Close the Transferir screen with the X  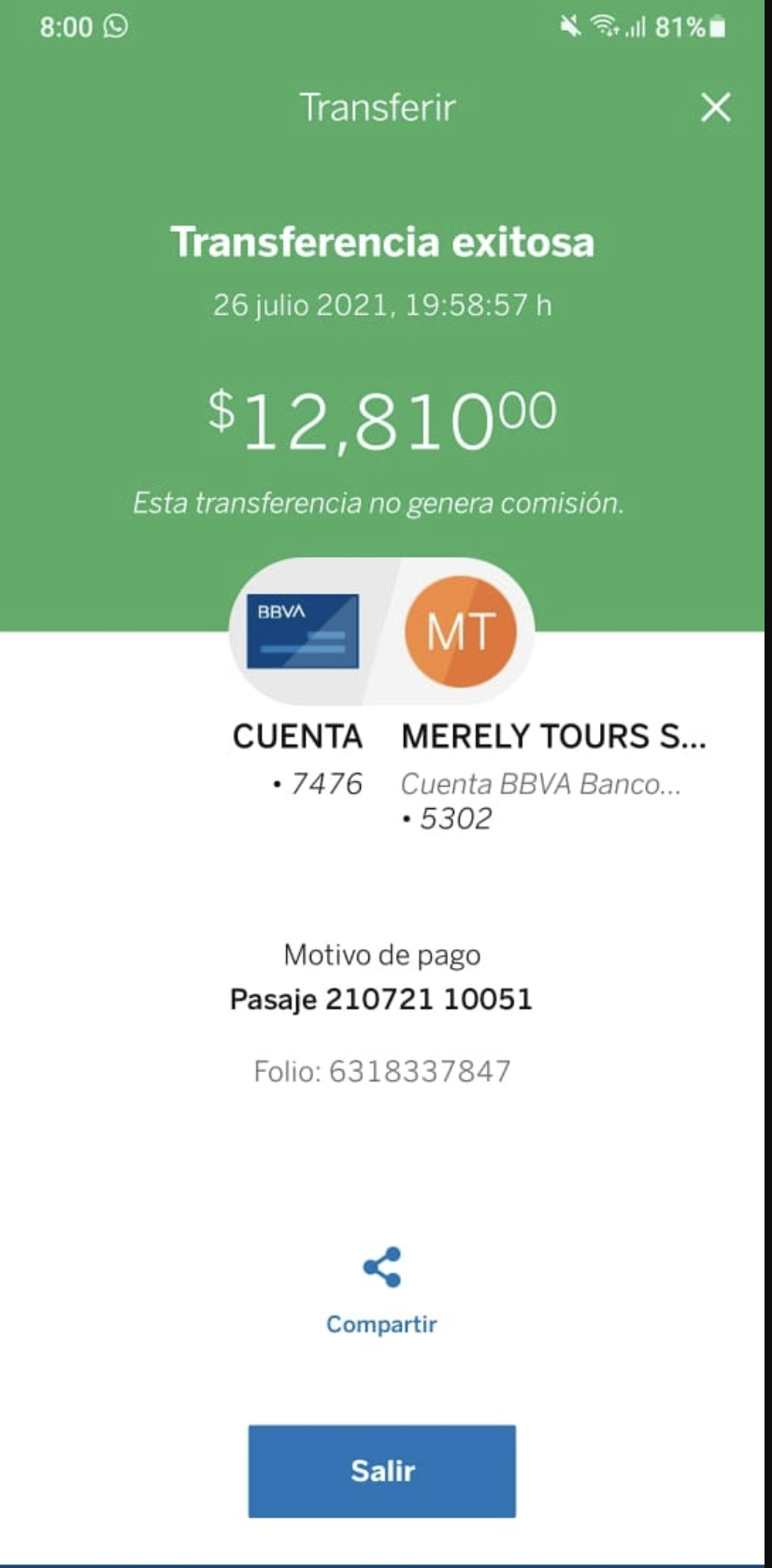tap(716, 107)
